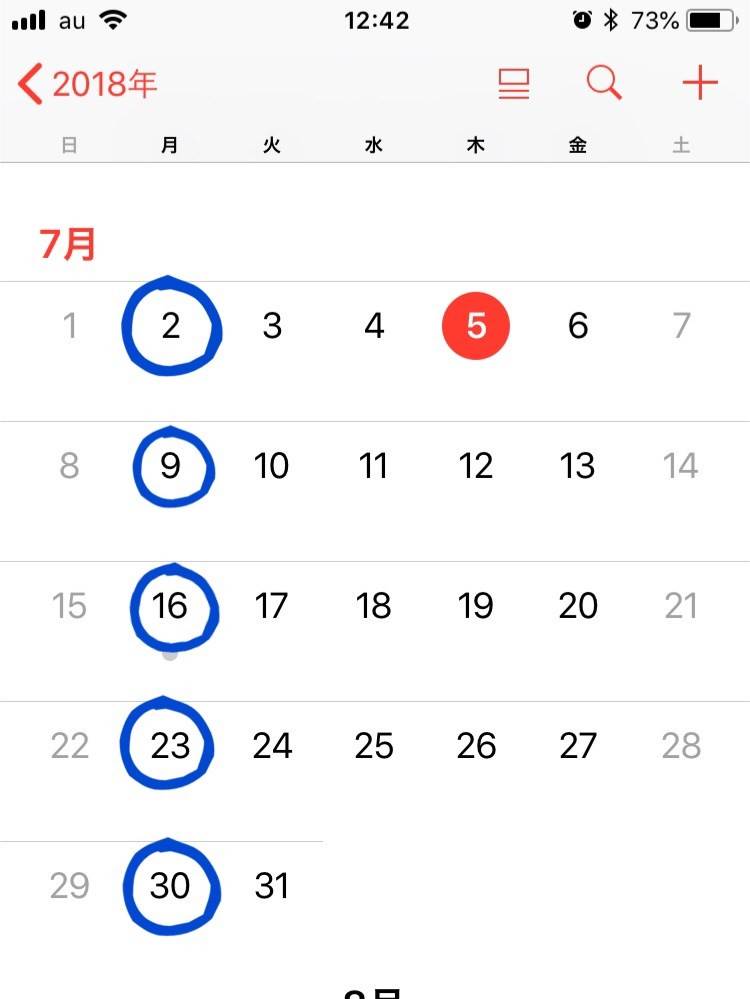Select July 20 in the calendar
Viewport: 750px width, 999px height.
pyautogui.click(x=578, y=606)
